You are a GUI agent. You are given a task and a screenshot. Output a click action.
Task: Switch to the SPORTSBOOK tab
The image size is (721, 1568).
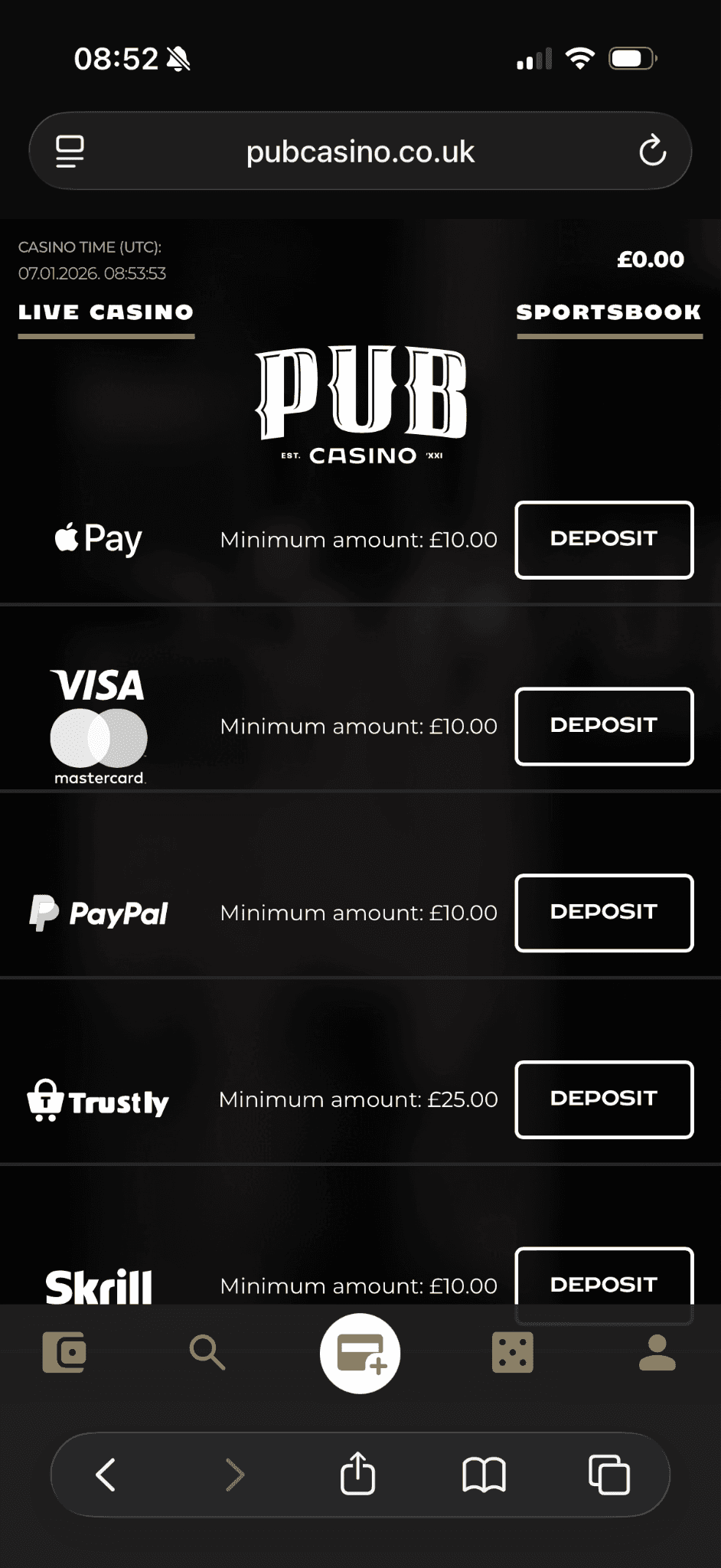click(608, 312)
